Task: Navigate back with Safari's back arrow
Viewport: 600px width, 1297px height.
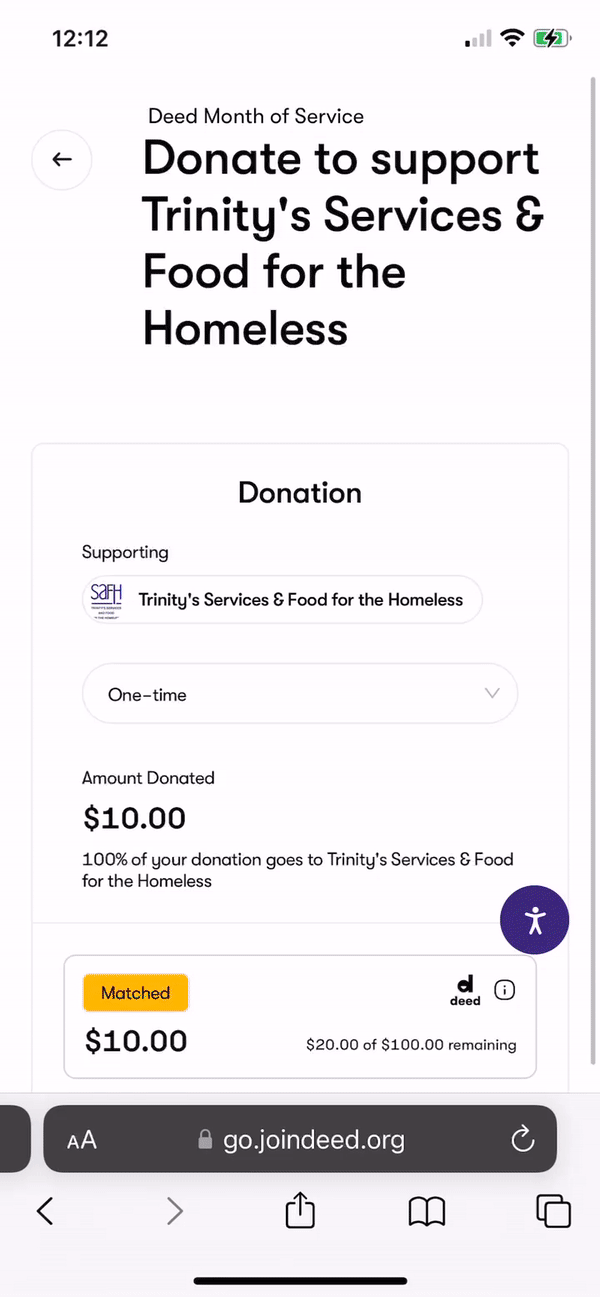Action: click(x=44, y=1212)
